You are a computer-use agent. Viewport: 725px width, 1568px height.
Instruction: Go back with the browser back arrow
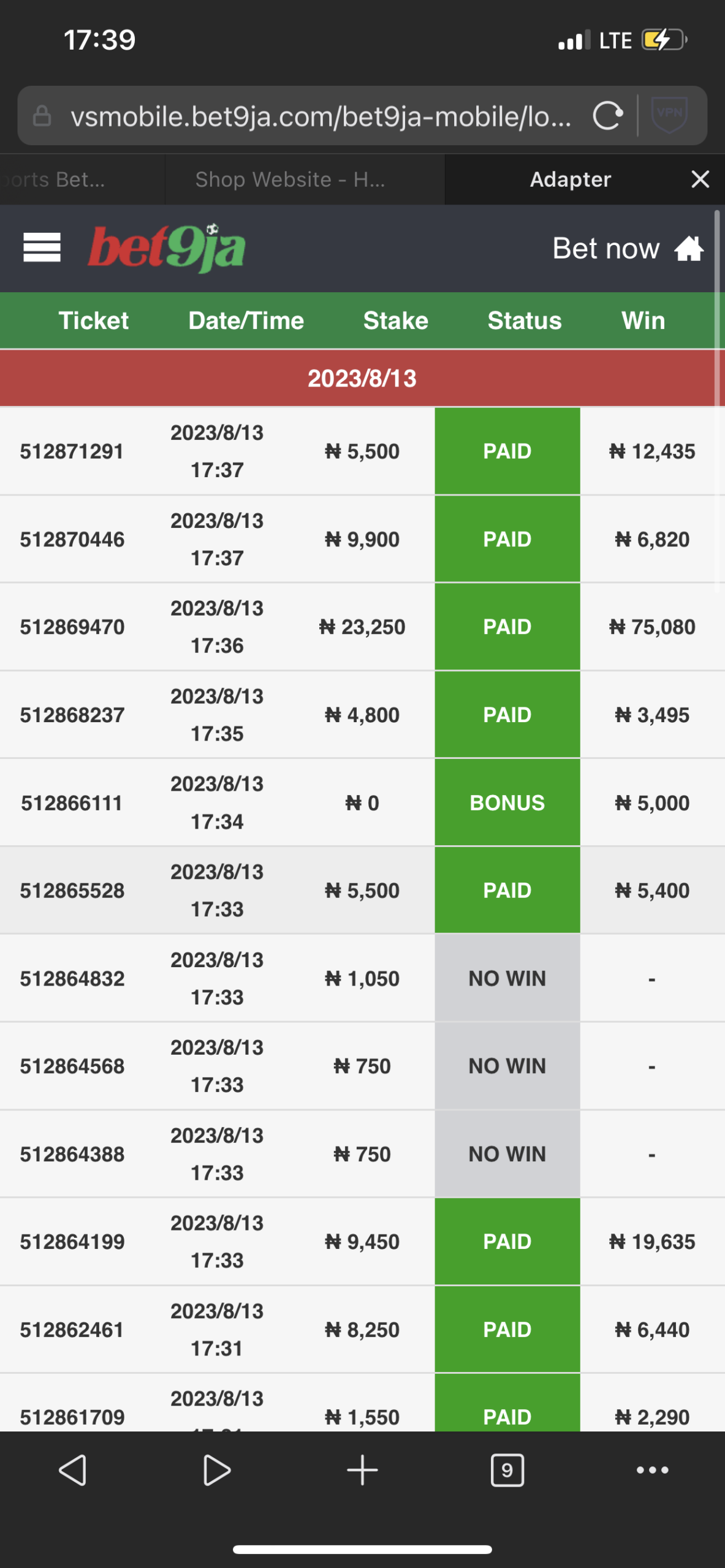click(x=72, y=1470)
